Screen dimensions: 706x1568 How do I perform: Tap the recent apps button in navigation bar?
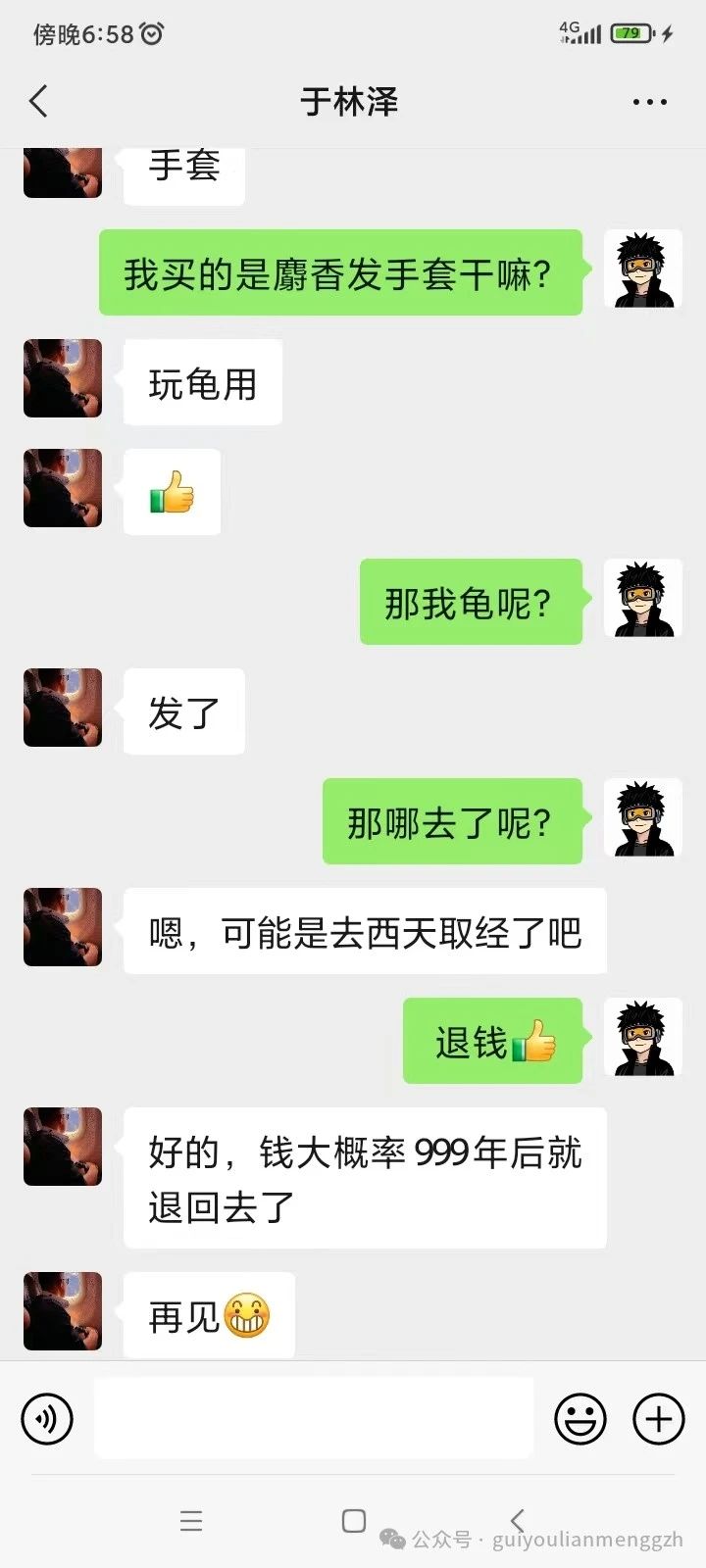pos(191,1521)
